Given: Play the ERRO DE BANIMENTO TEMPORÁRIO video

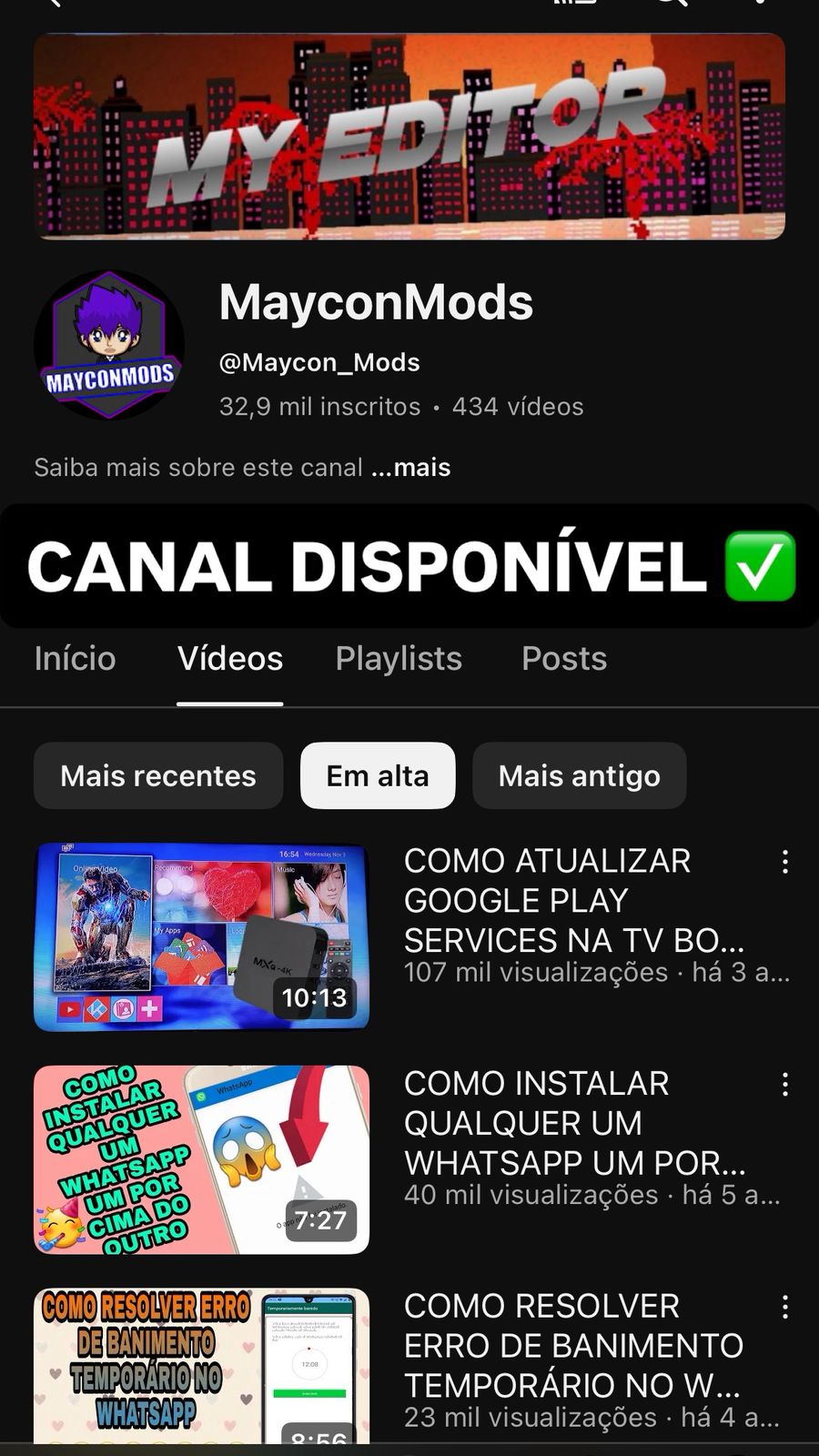Looking at the screenshot, I should [202, 1367].
